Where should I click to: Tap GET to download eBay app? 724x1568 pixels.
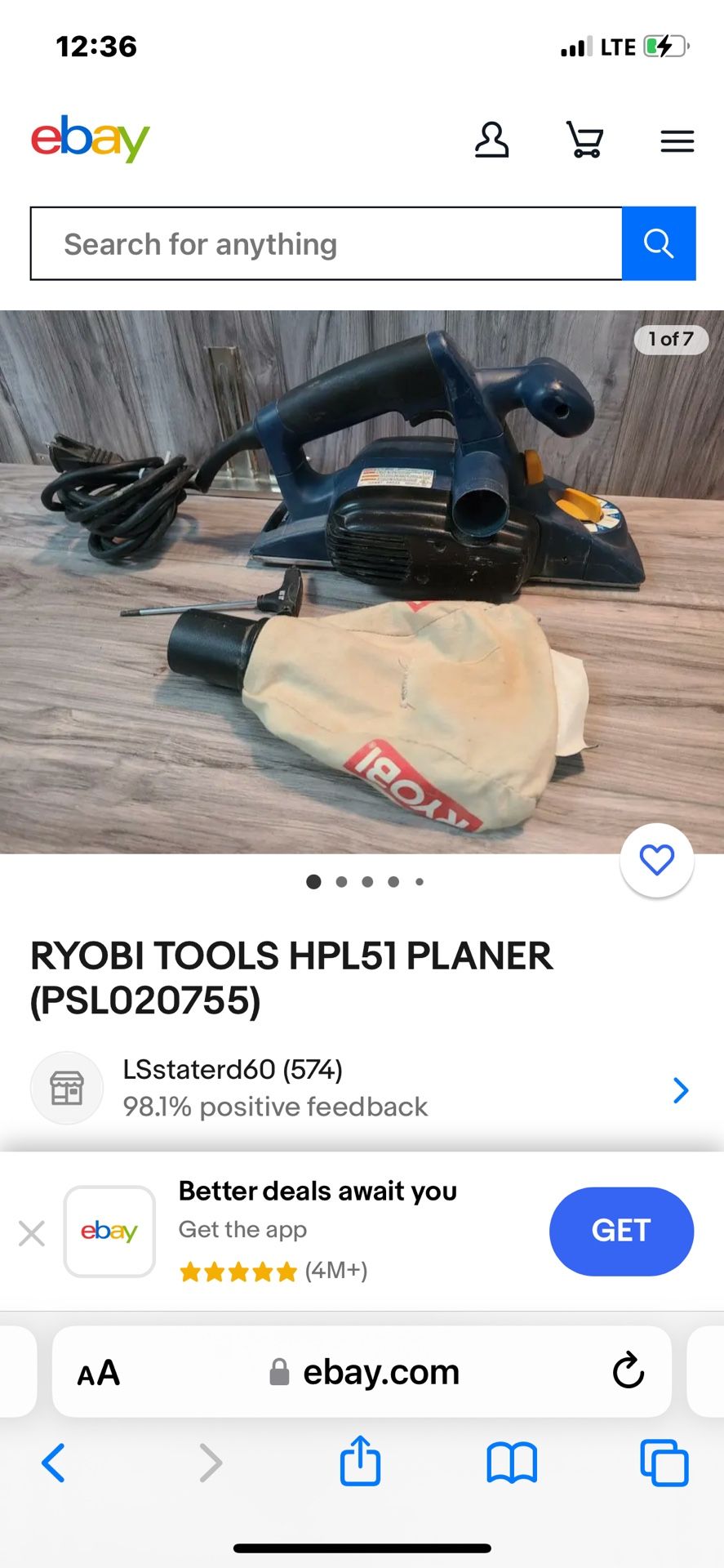click(x=621, y=1231)
